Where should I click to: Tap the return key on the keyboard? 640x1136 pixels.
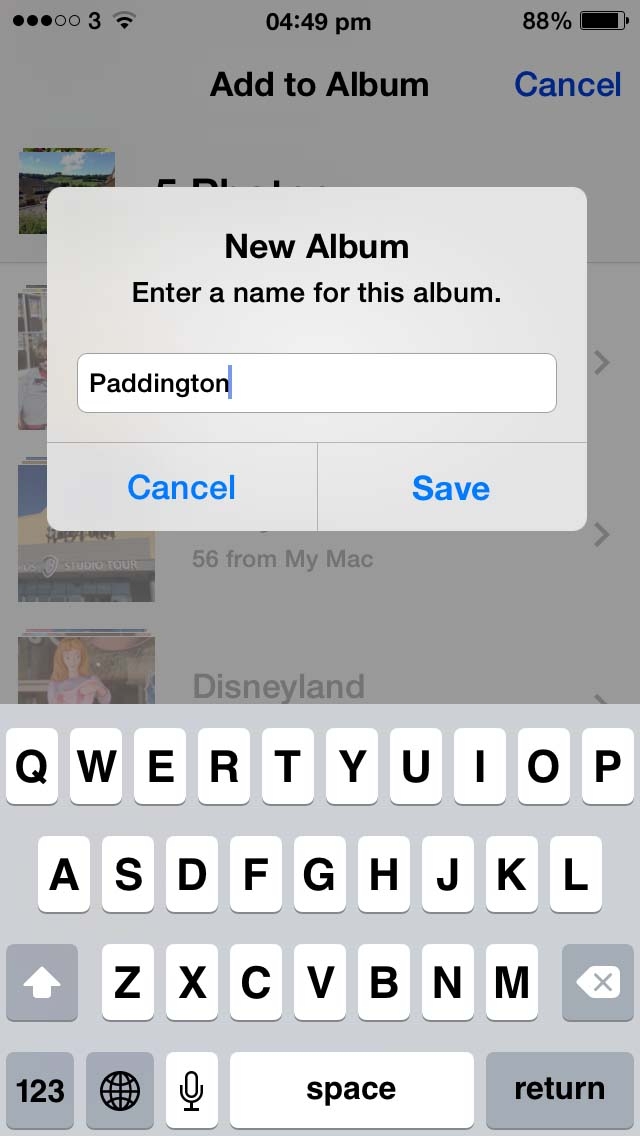[560, 1090]
